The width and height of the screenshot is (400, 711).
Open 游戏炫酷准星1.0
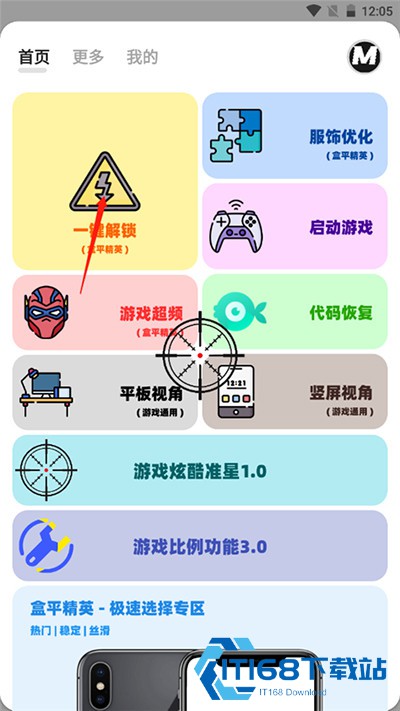coord(200,470)
